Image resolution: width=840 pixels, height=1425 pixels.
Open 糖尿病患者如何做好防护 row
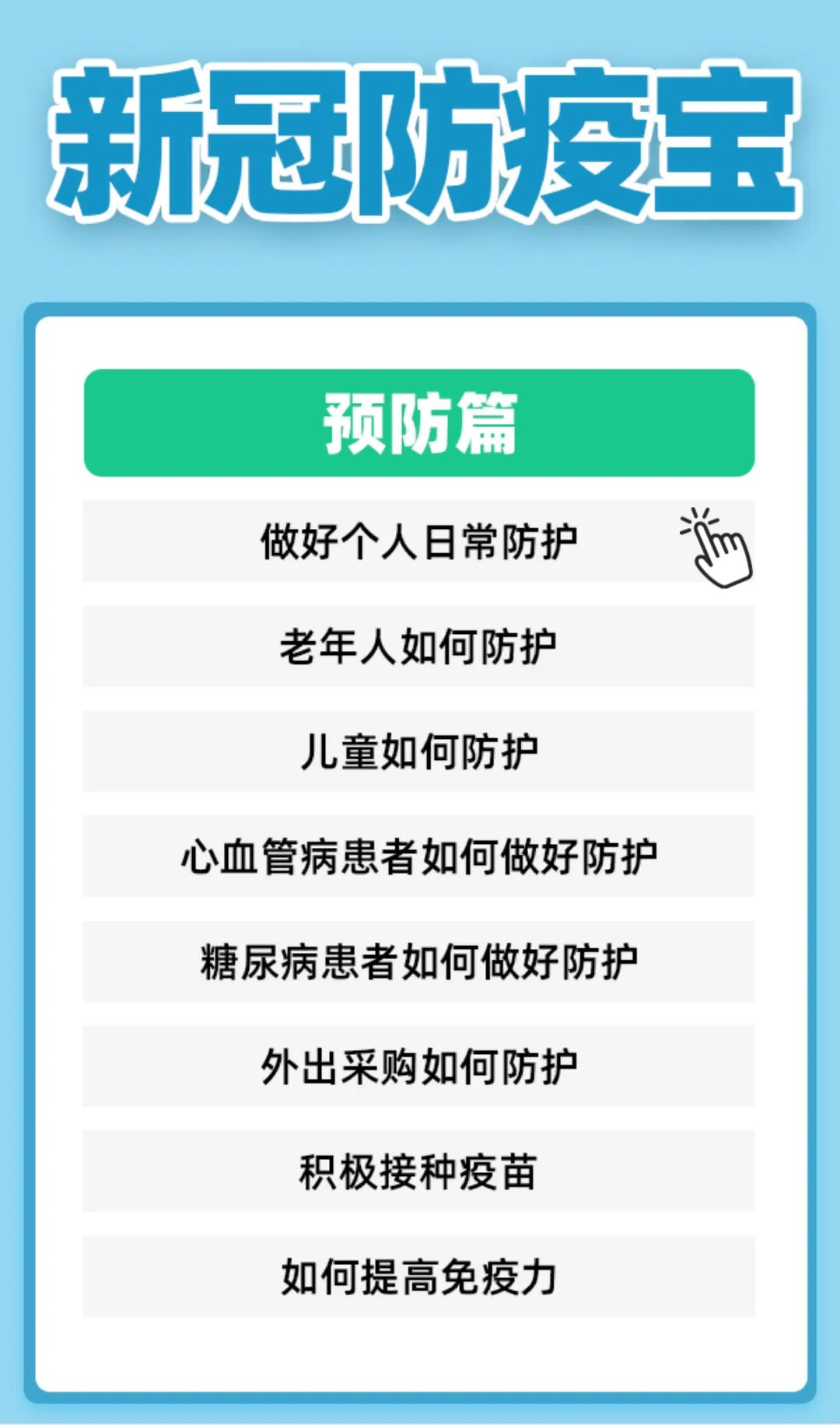click(x=418, y=961)
